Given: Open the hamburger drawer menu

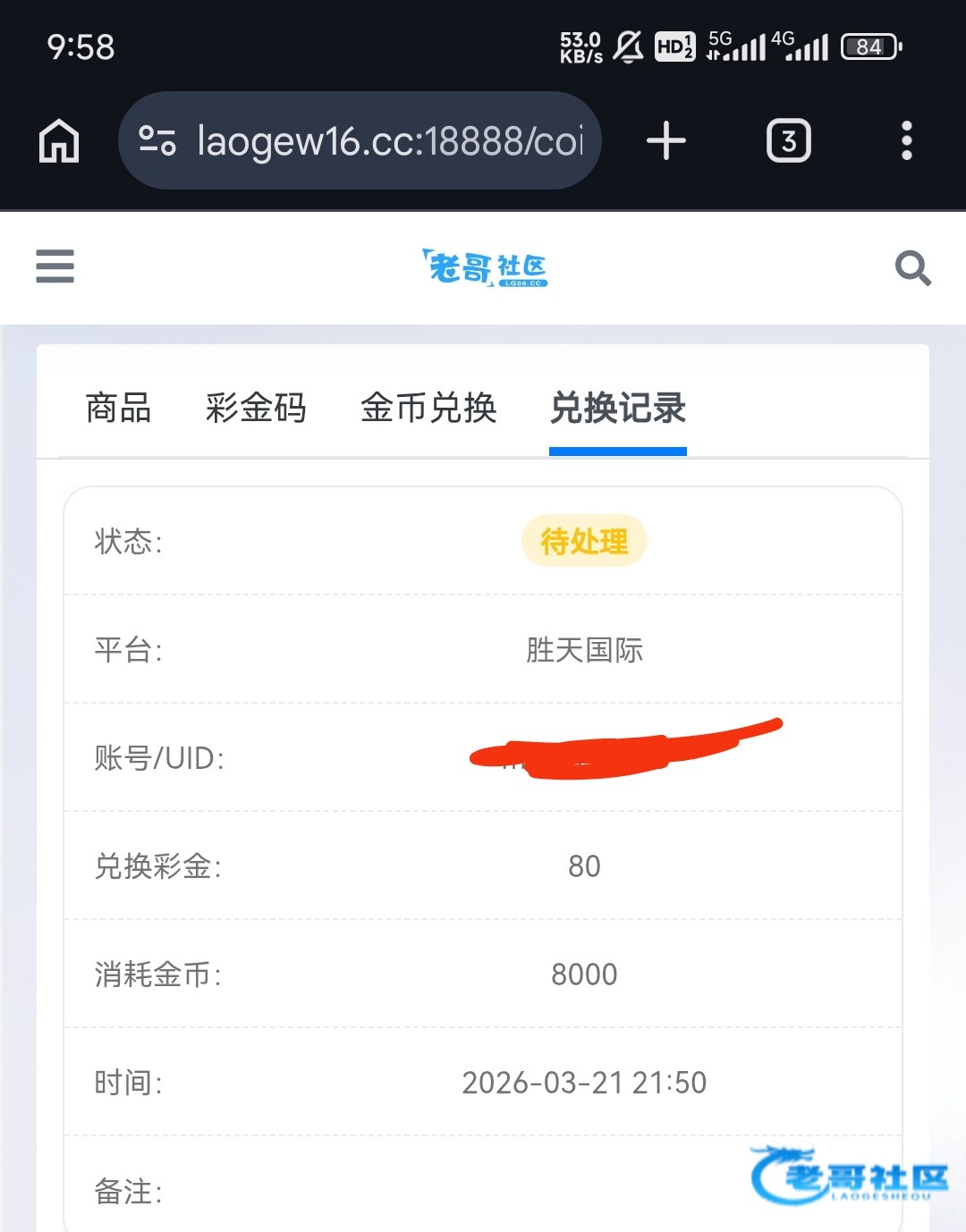Looking at the screenshot, I should click(55, 266).
